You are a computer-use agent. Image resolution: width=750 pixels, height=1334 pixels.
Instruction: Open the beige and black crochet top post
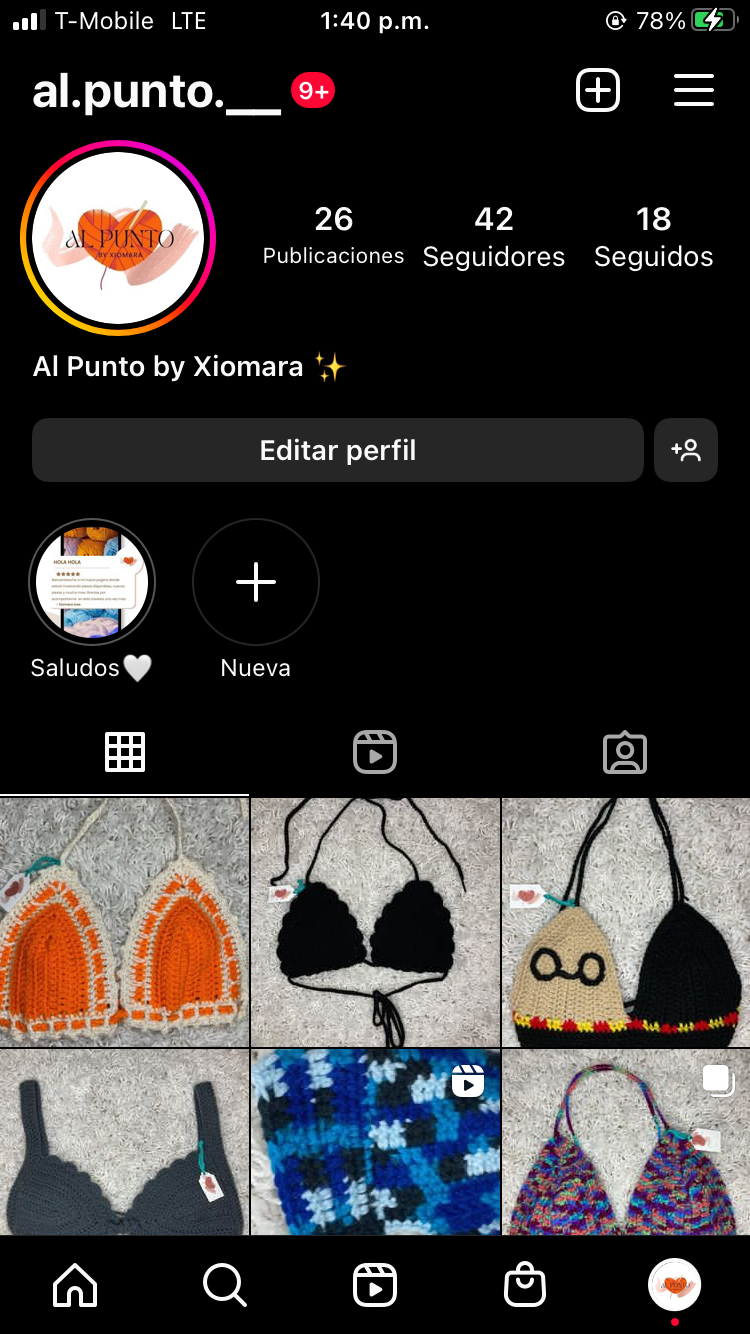coord(626,922)
